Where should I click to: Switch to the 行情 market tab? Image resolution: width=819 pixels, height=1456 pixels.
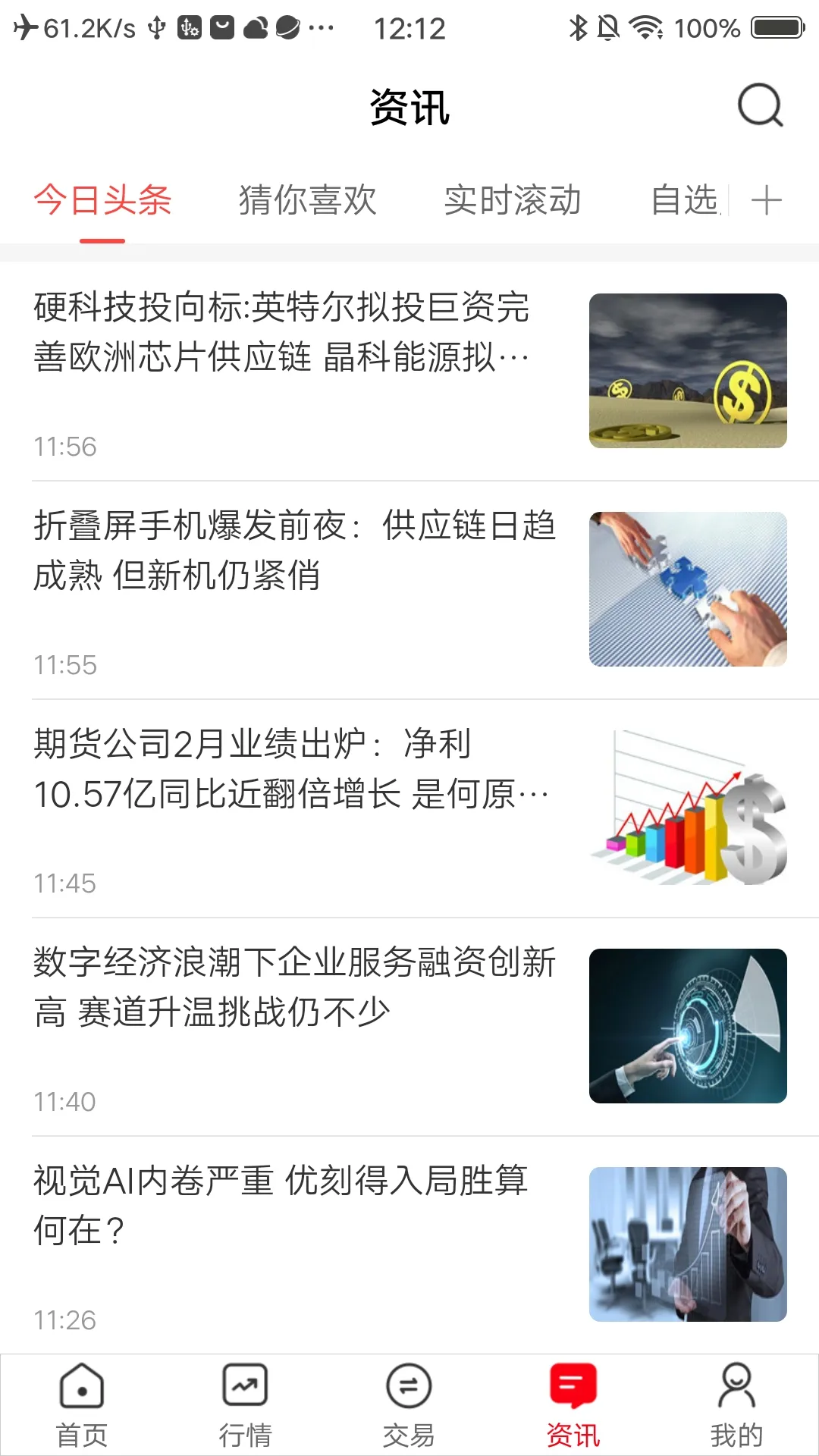(x=245, y=1404)
